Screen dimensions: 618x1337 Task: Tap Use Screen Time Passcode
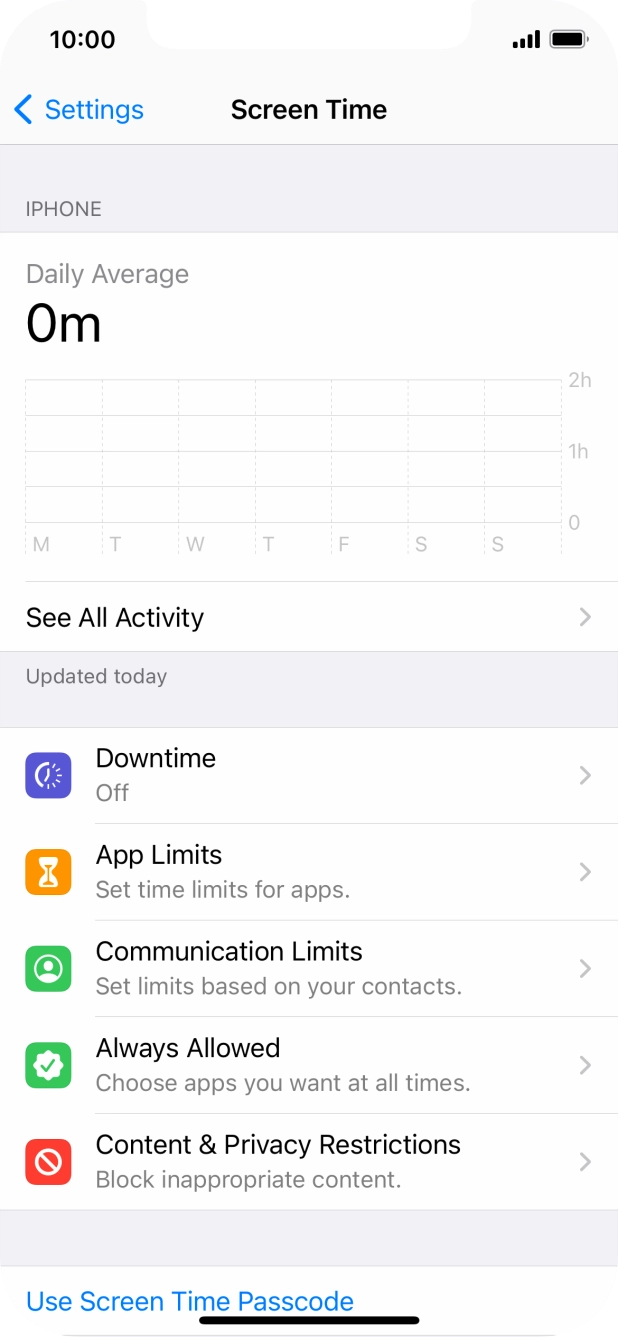click(190, 1301)
